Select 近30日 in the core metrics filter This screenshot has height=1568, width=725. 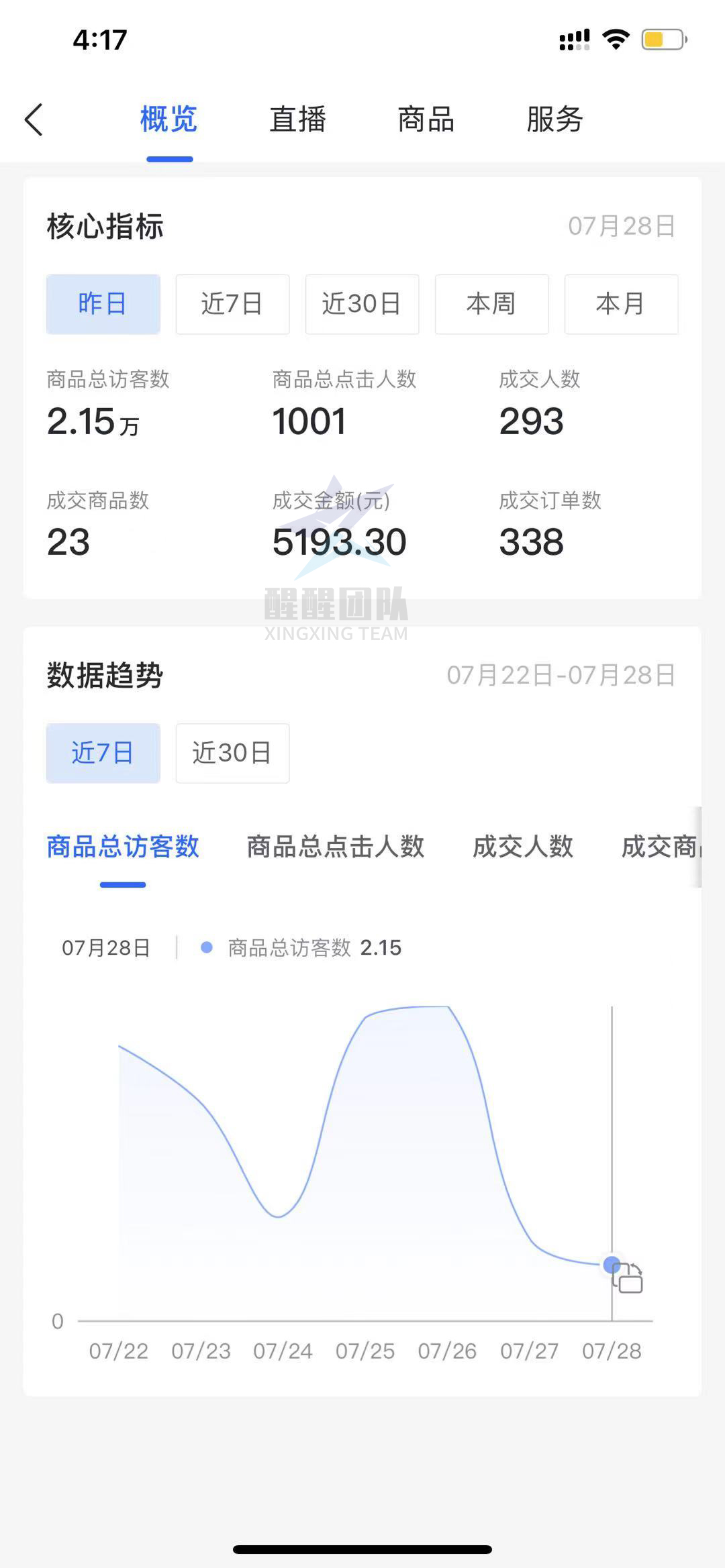[362, 304]
